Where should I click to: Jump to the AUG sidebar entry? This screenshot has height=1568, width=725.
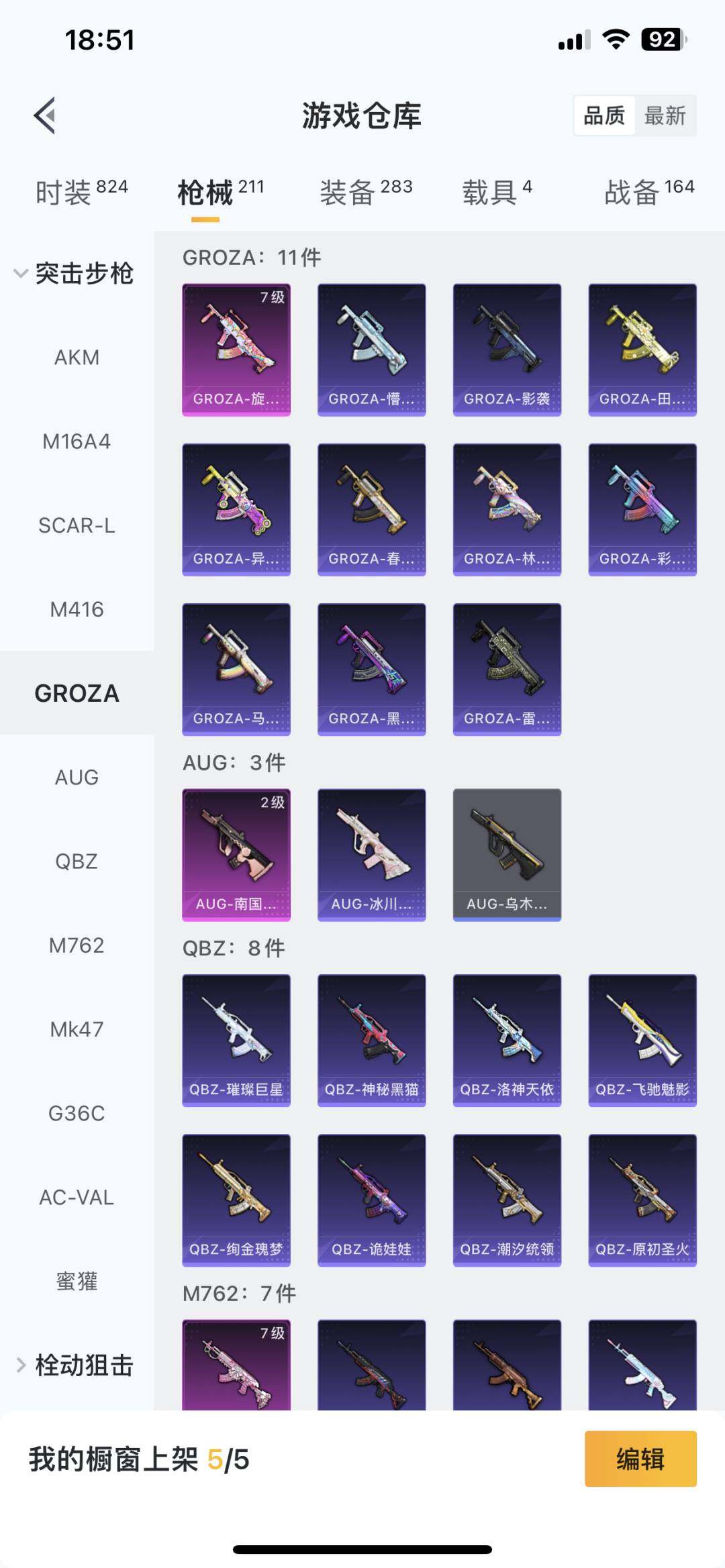pos(77,777)
